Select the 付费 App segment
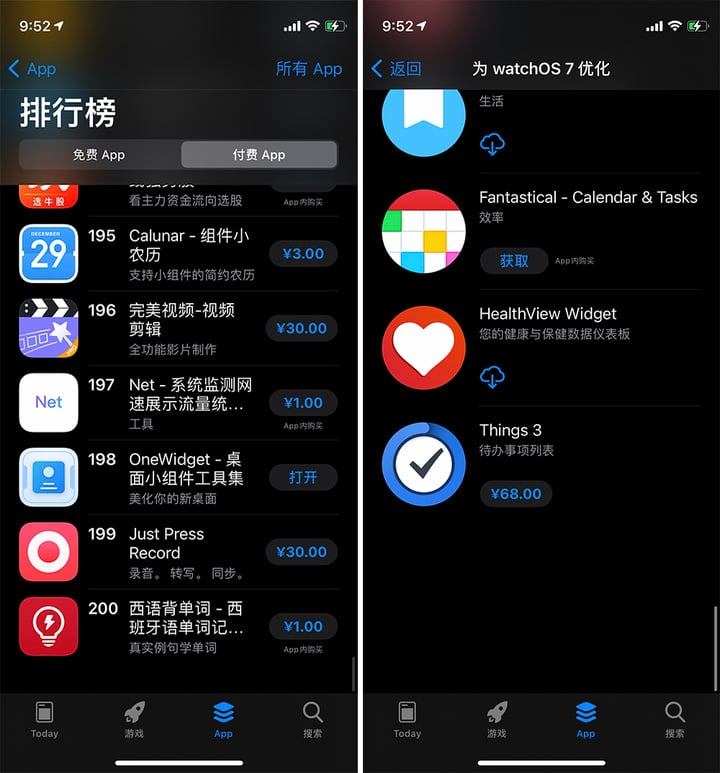720x773 pixels. (x=259, y=155)
